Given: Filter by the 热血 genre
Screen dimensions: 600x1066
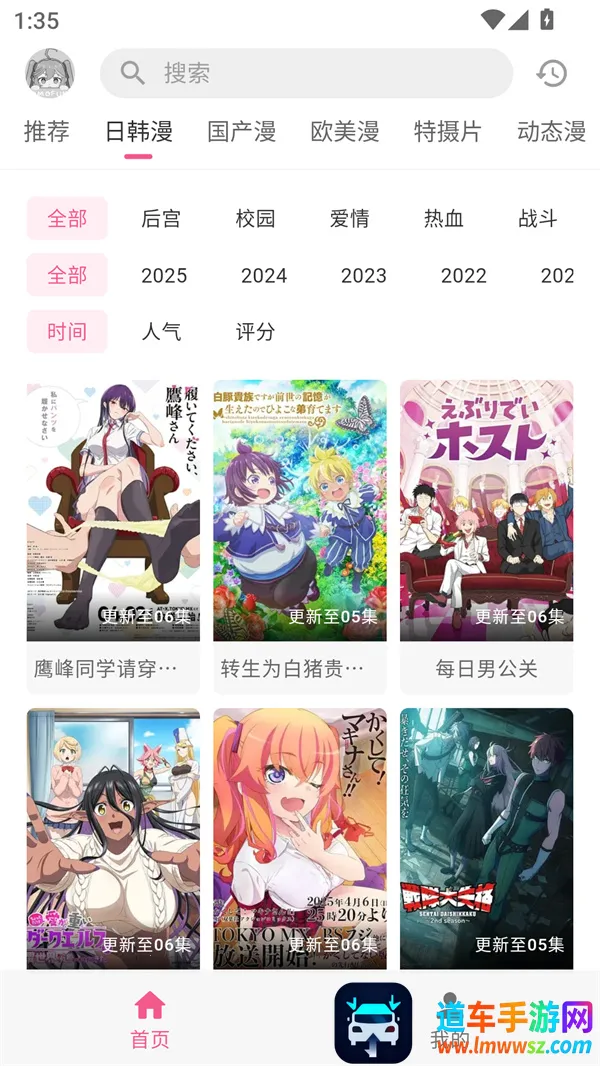Looking at the screenshot, I should click(443, 219).
